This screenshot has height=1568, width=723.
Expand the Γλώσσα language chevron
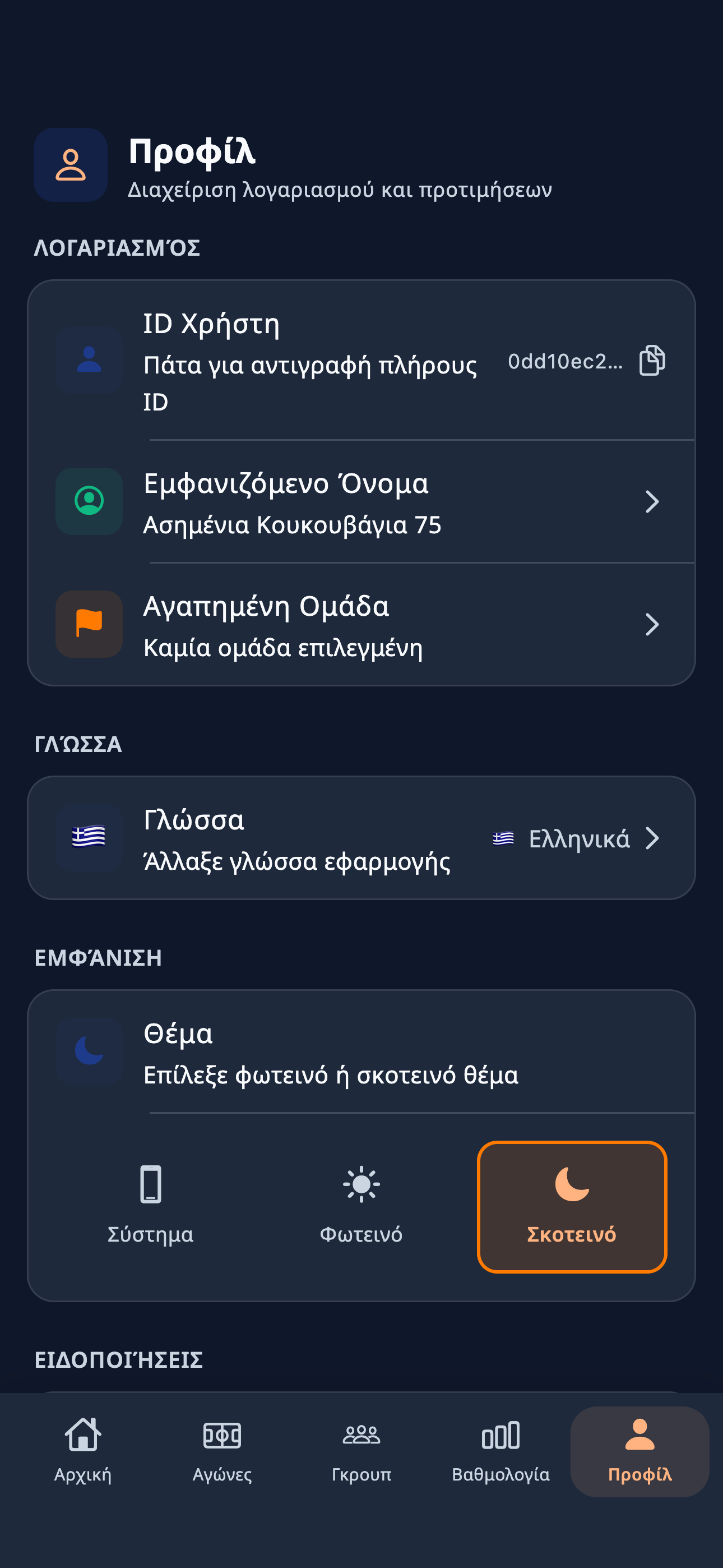click(653, 838)
